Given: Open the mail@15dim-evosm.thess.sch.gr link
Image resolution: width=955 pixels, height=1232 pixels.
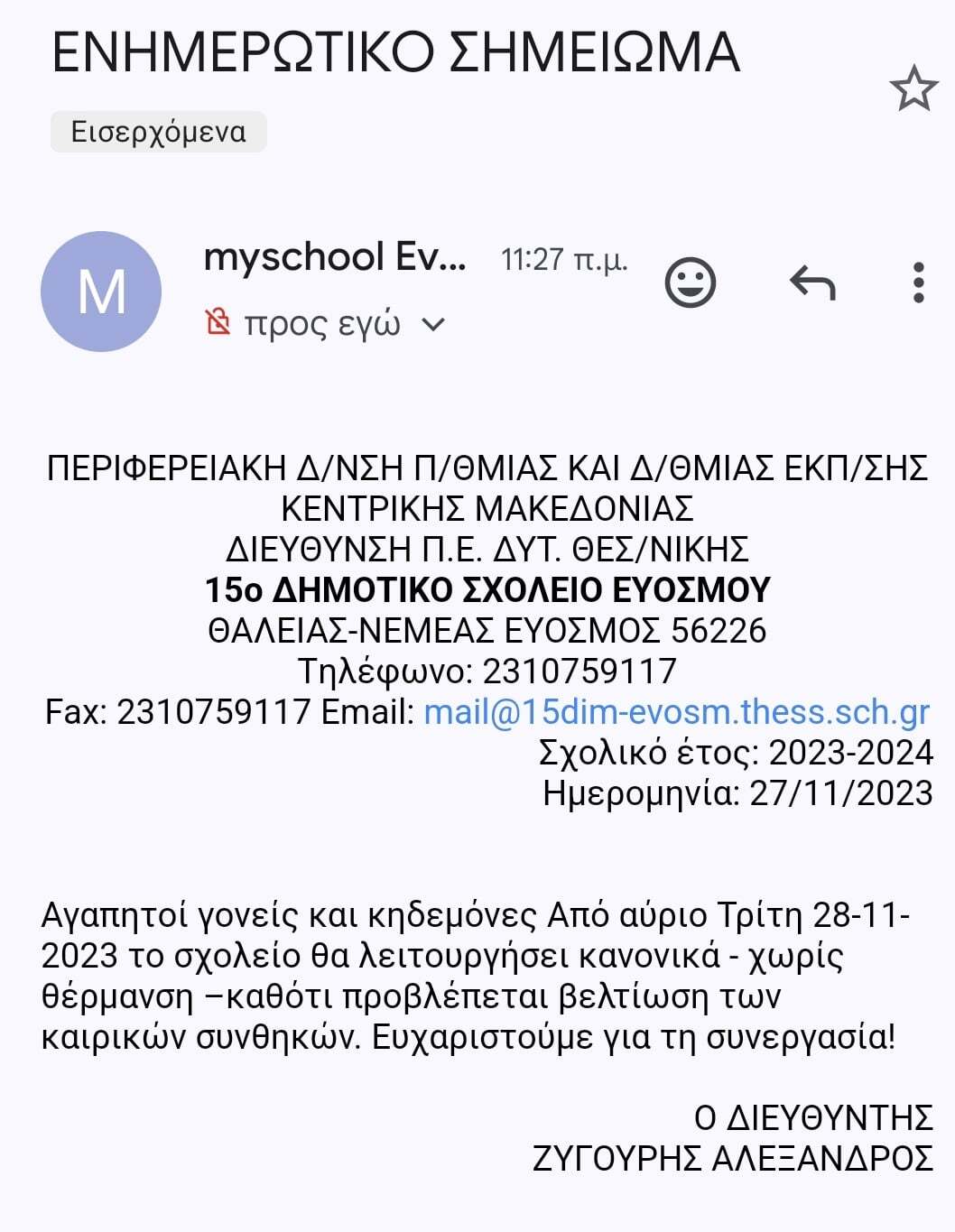Looking at the screenshot, I should [x=676, y=712].
